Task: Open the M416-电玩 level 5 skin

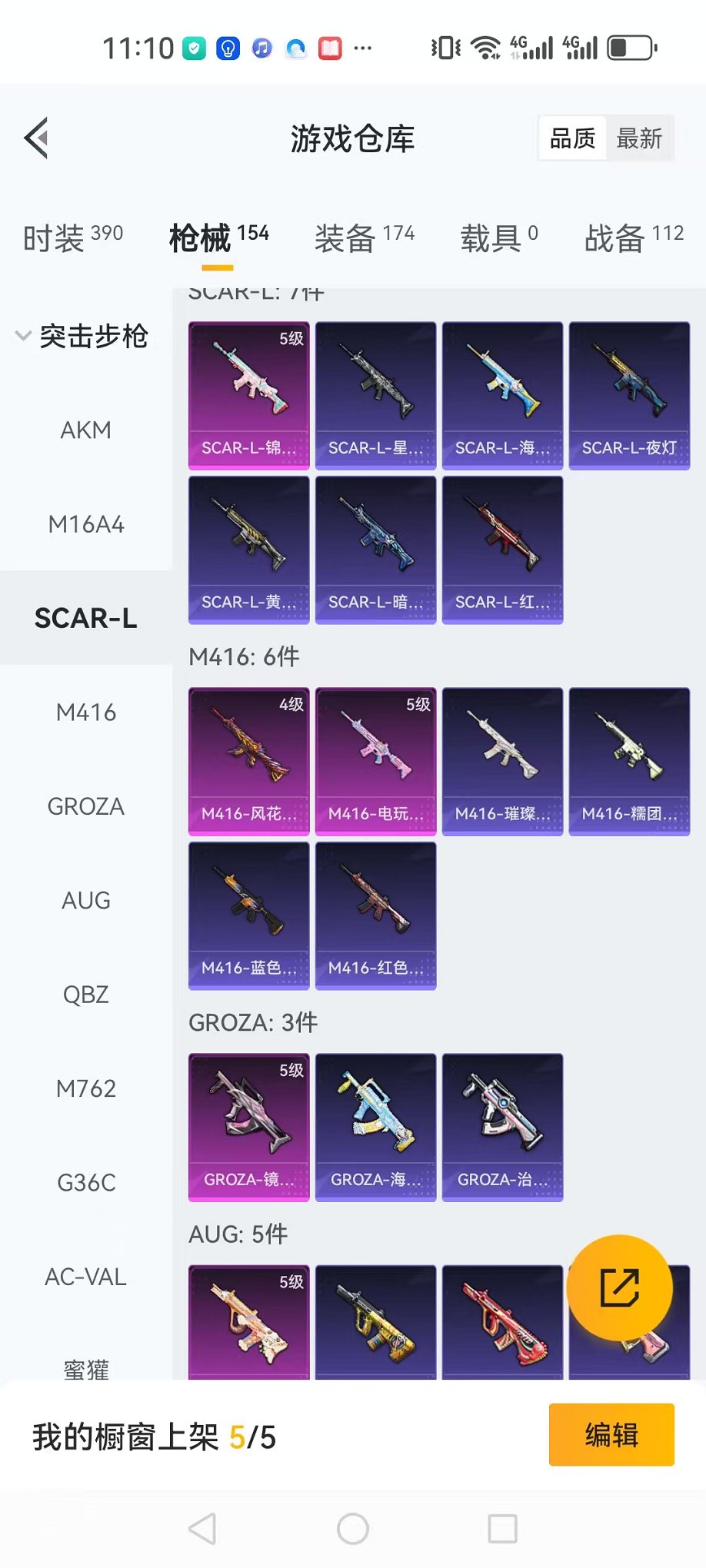Action: click(x=375, y=761)
